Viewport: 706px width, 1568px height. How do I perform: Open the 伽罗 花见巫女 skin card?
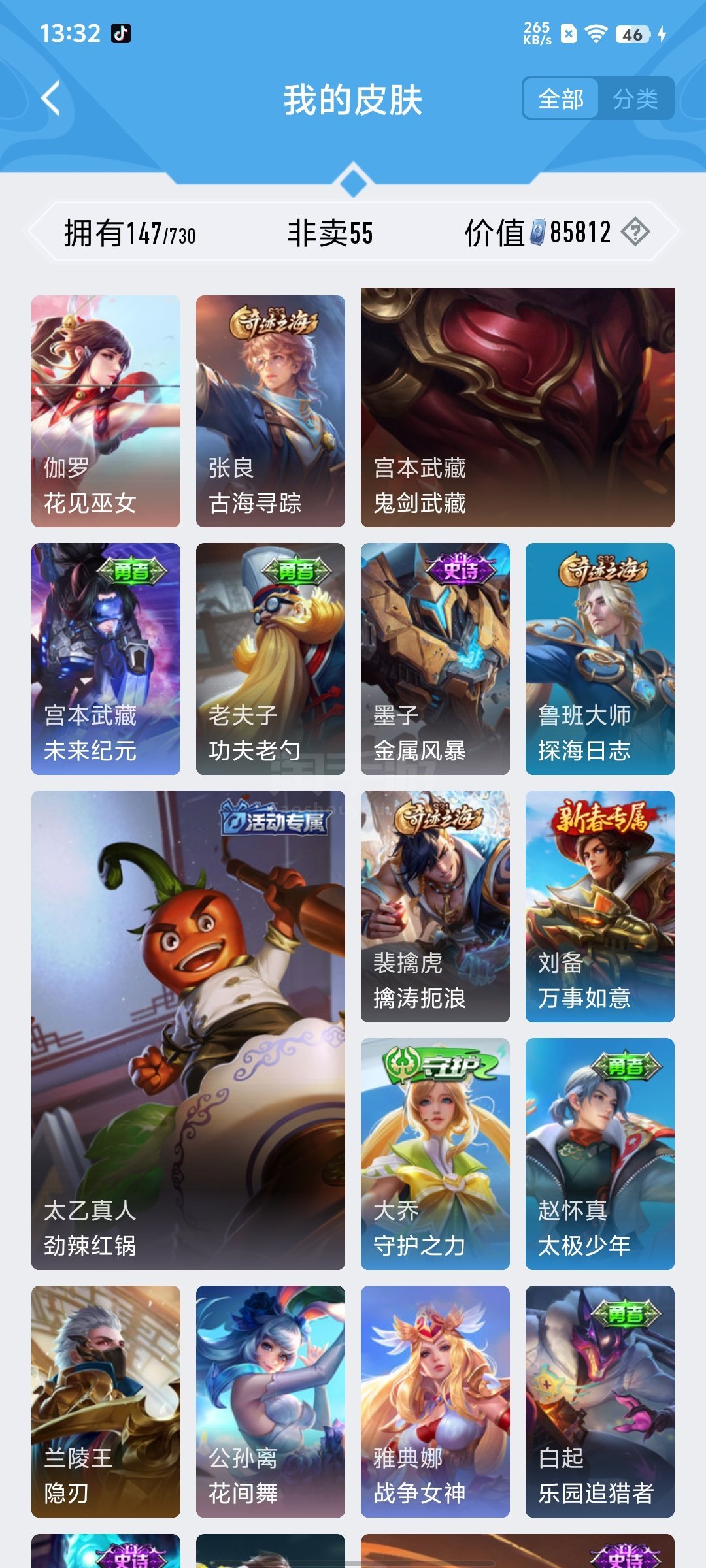pos(106,411)
